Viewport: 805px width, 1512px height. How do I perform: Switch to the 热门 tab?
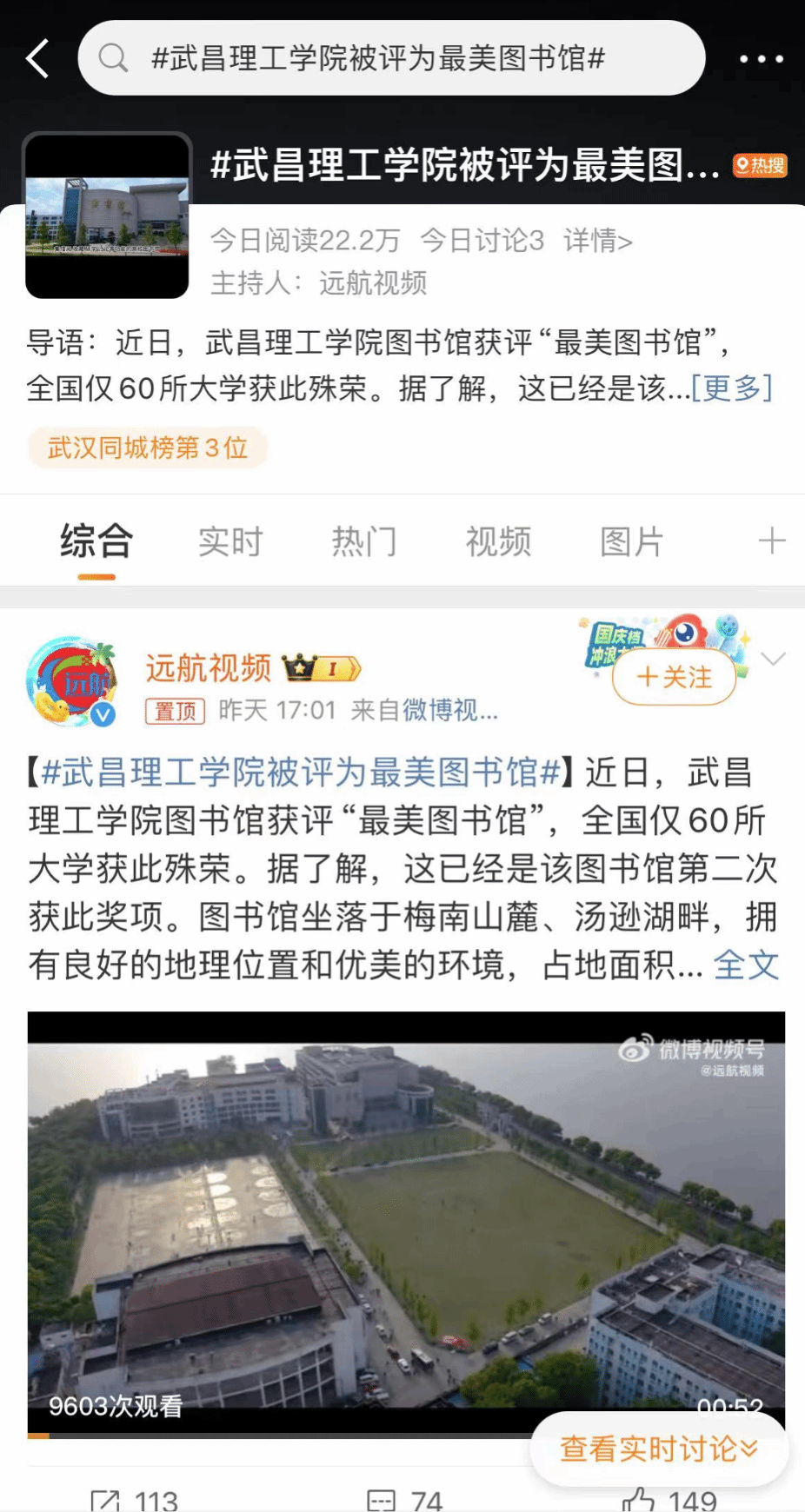tap(363, 541)
